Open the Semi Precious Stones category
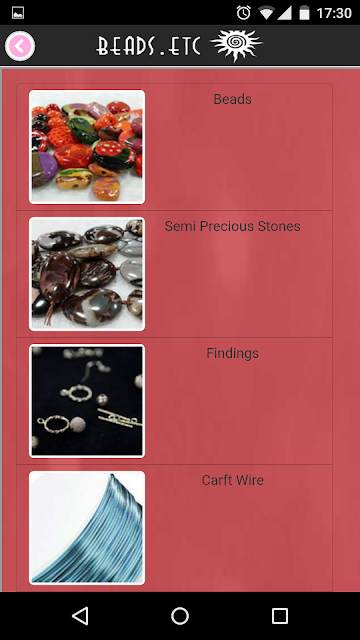This screenshot has height=640, width=360. tap(174, 274)
